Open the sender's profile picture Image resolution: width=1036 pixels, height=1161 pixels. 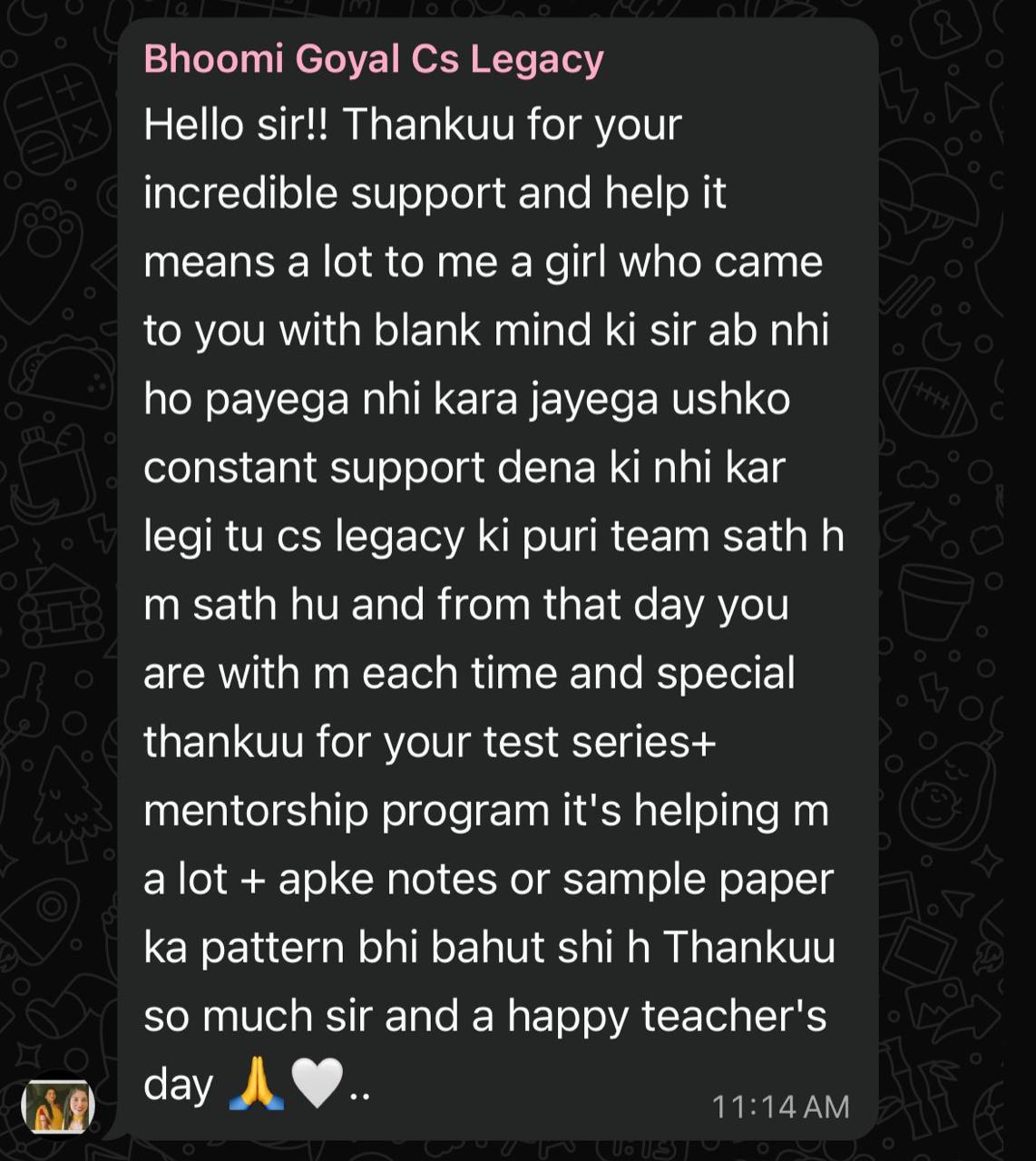click(58, 1107)
